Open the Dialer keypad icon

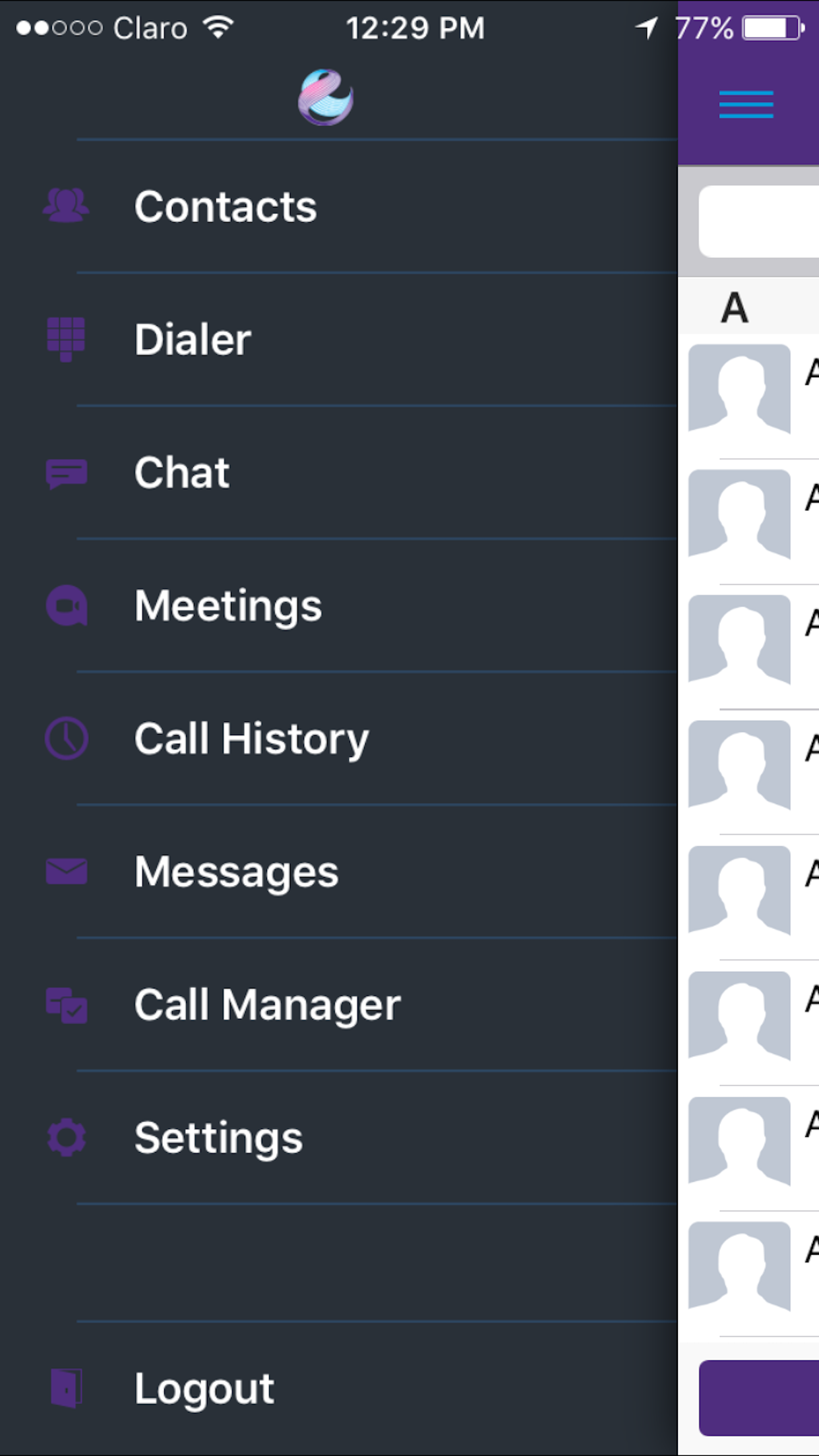[66, 338]
